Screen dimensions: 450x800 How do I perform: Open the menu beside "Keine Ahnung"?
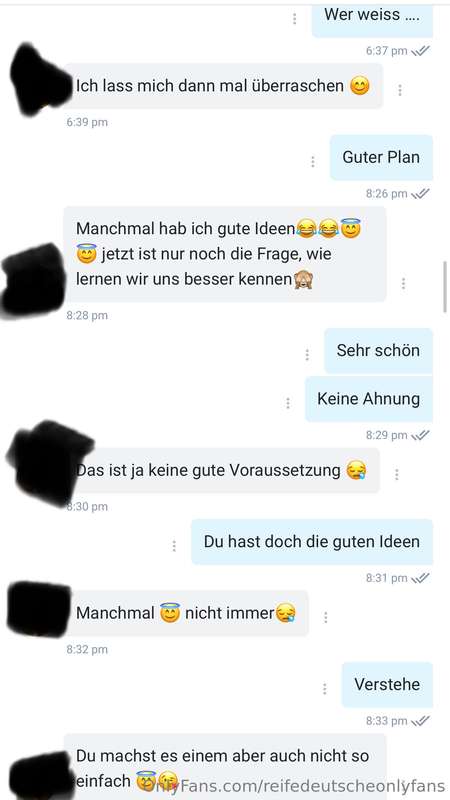(288, 404)
